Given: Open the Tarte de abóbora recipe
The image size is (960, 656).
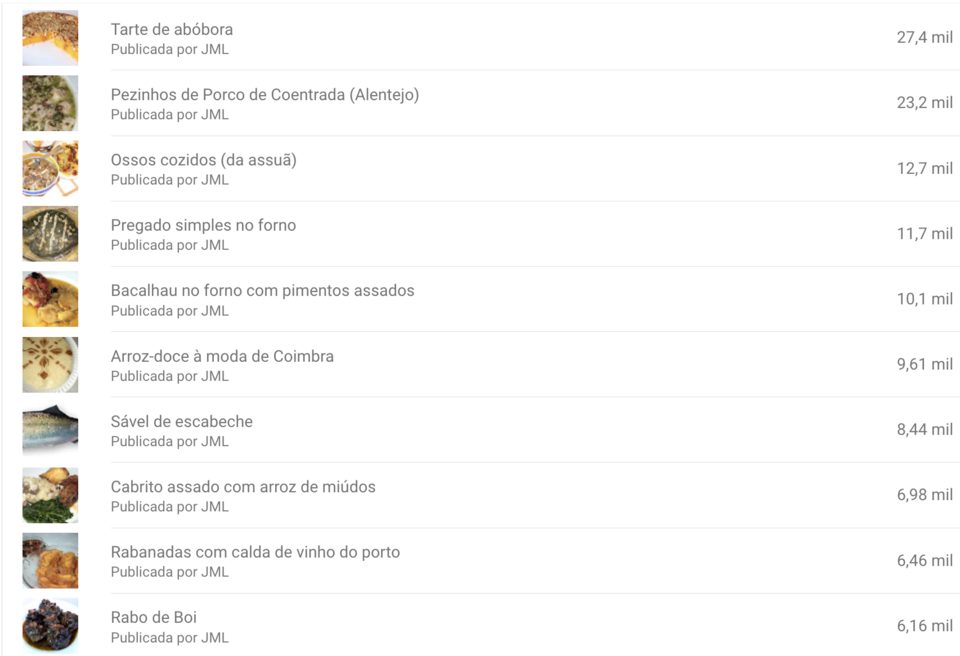Looking at the screenshot, I should pos(172,30).
